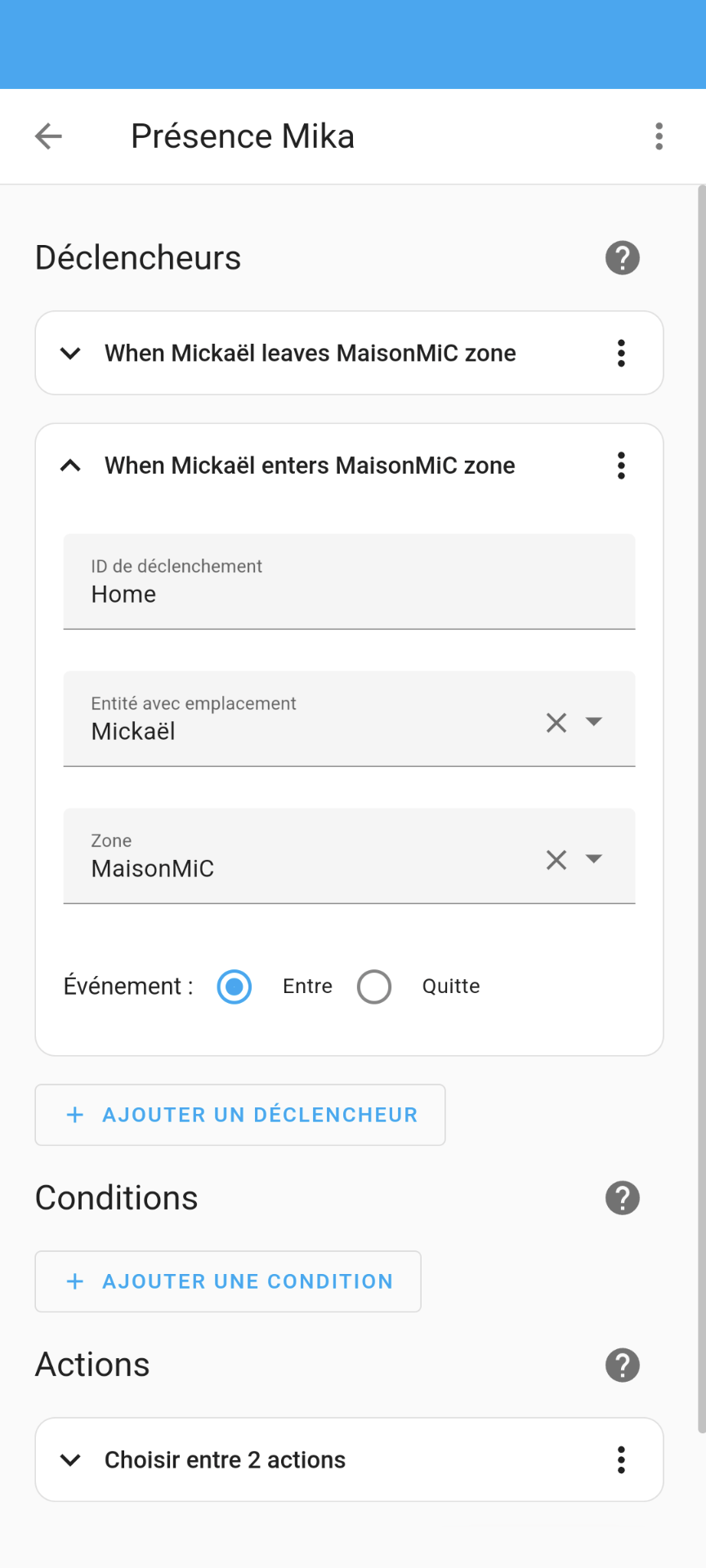This screenshot has width=706, height=1568.
Task: Clear the MaisonMiC zone selection
Action: (x=556, y=859)
